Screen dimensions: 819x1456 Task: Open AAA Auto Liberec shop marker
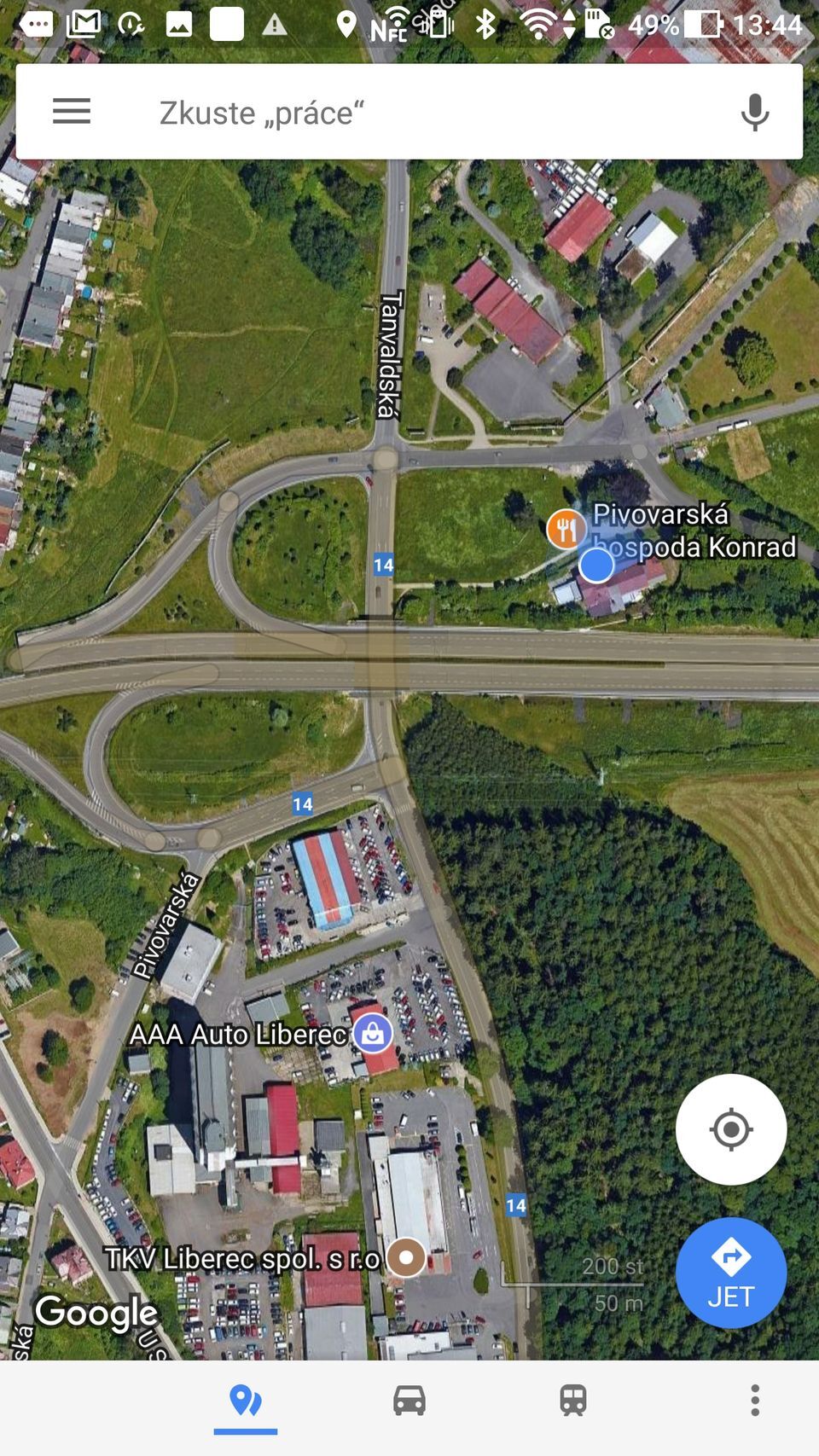tap(373, 1034)
